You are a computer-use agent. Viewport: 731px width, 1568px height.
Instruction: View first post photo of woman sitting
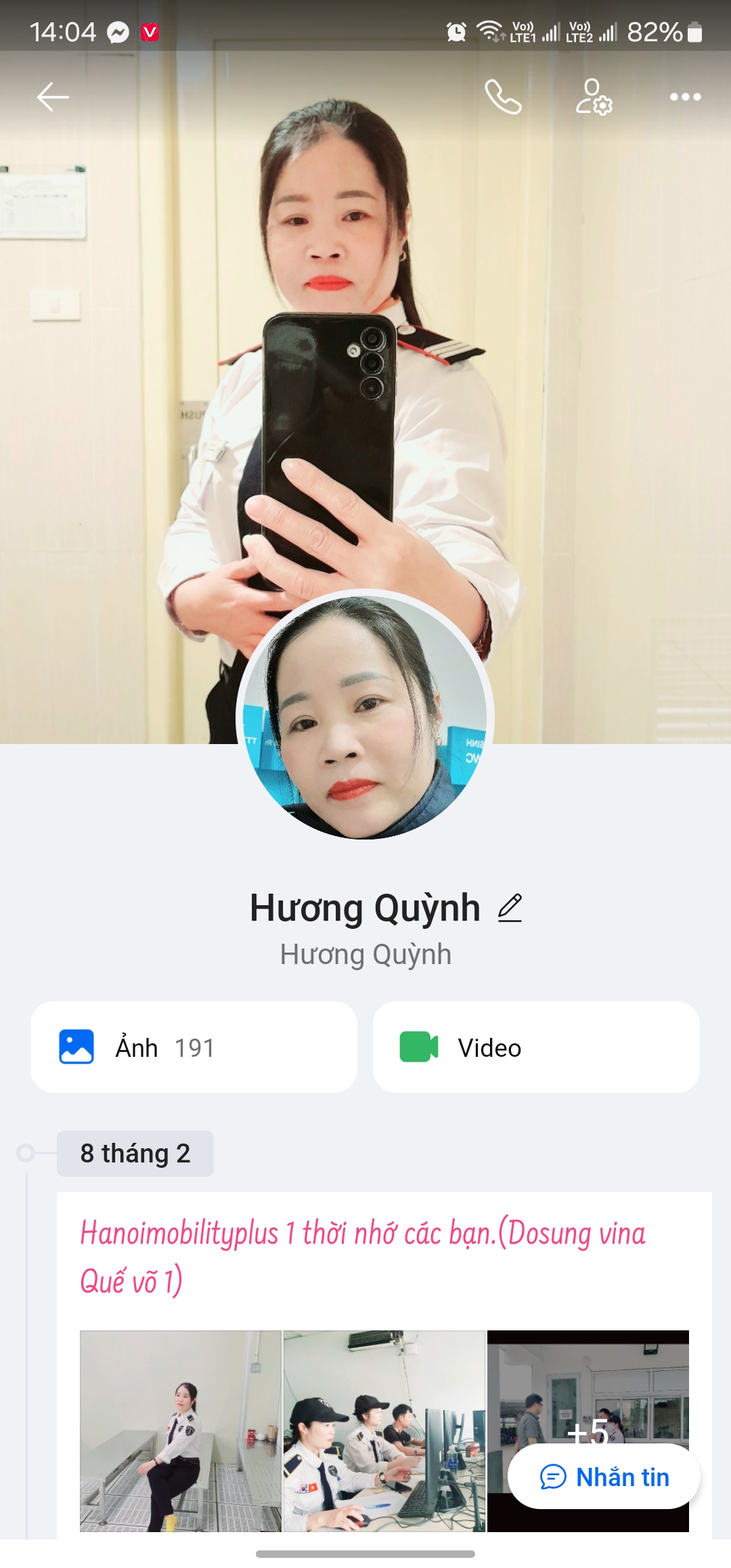coord(181,1431)
